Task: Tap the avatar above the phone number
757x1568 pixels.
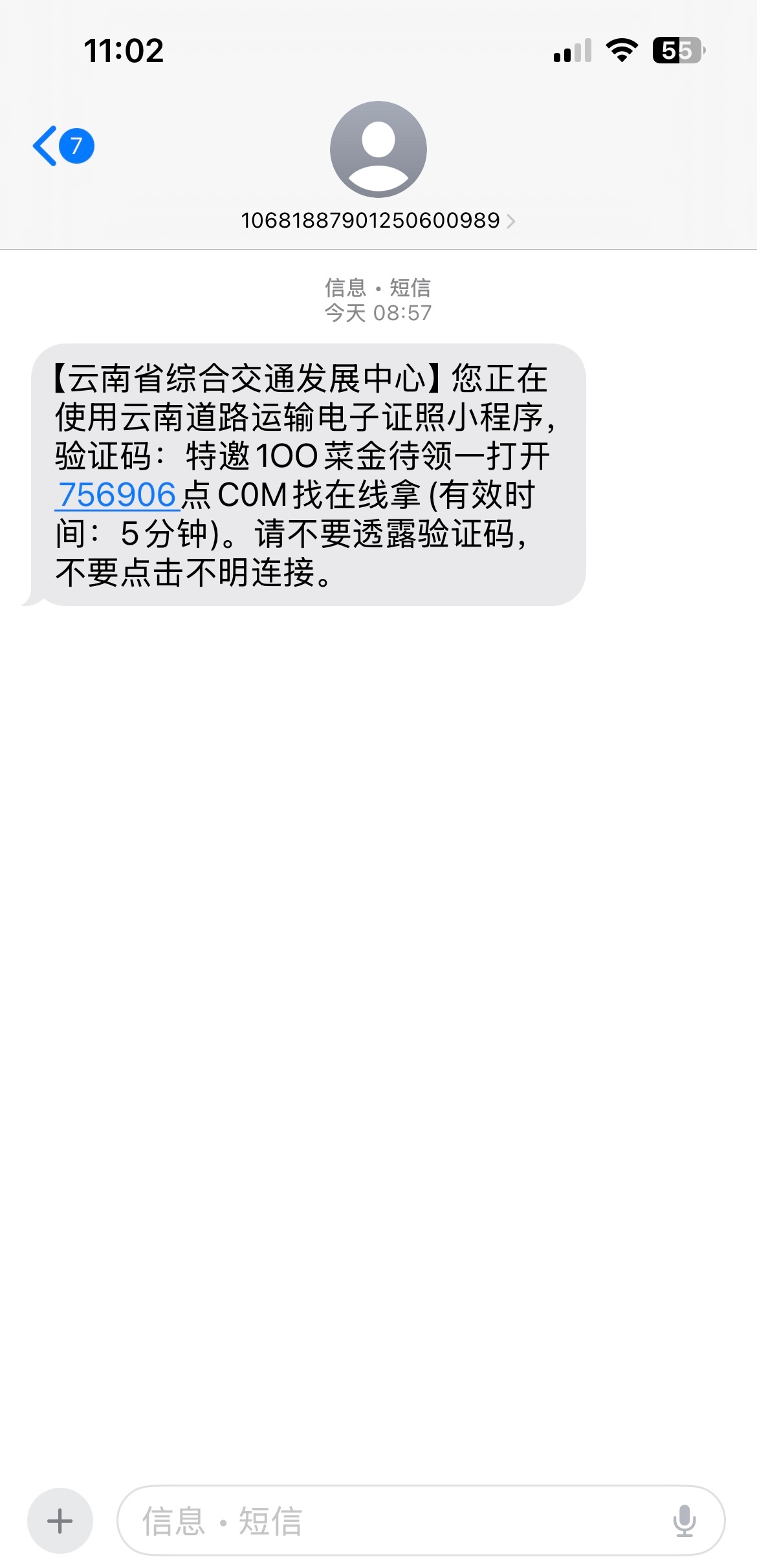Action: [378, 147]
